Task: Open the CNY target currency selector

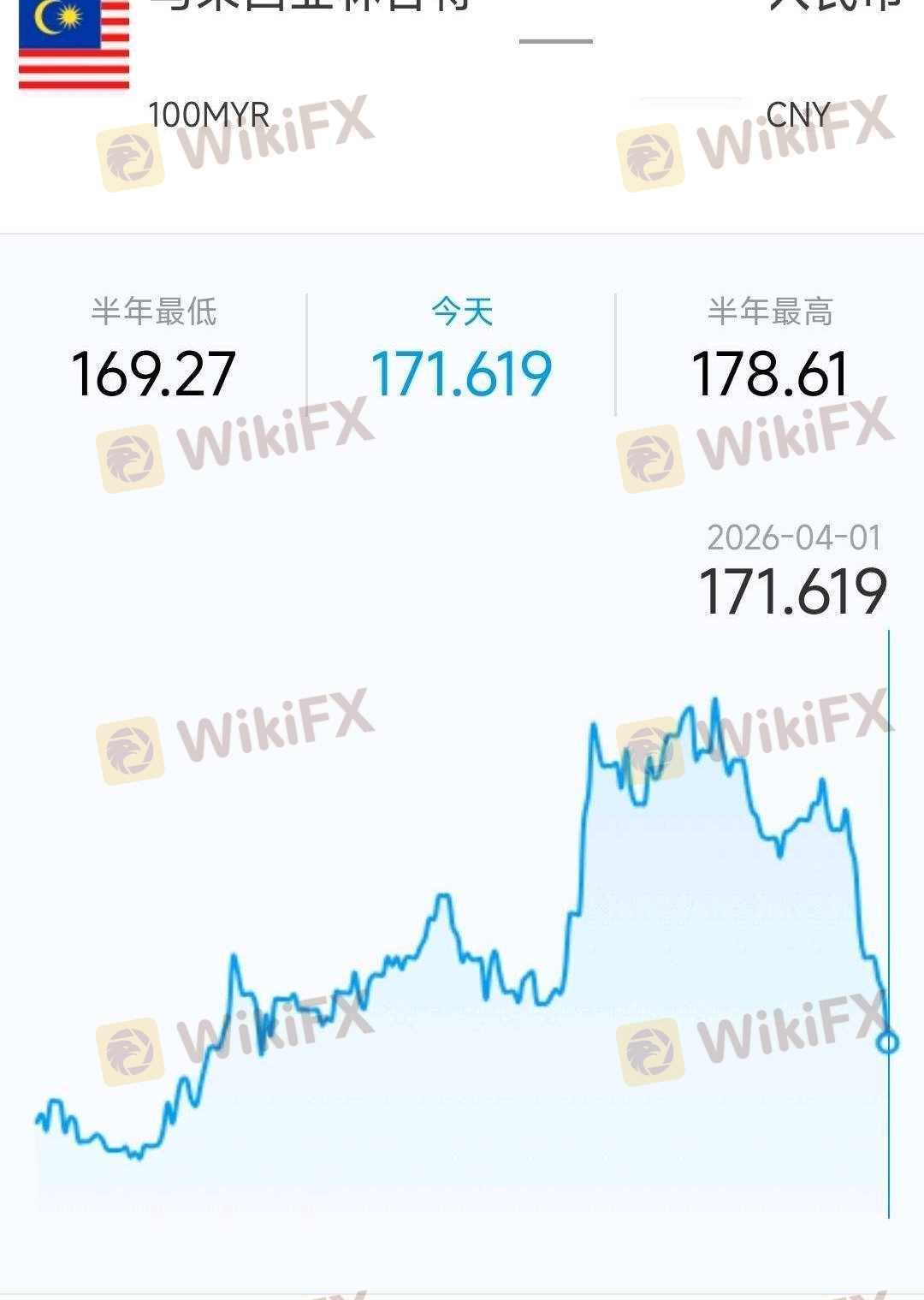Action: [x=797, y=114]
